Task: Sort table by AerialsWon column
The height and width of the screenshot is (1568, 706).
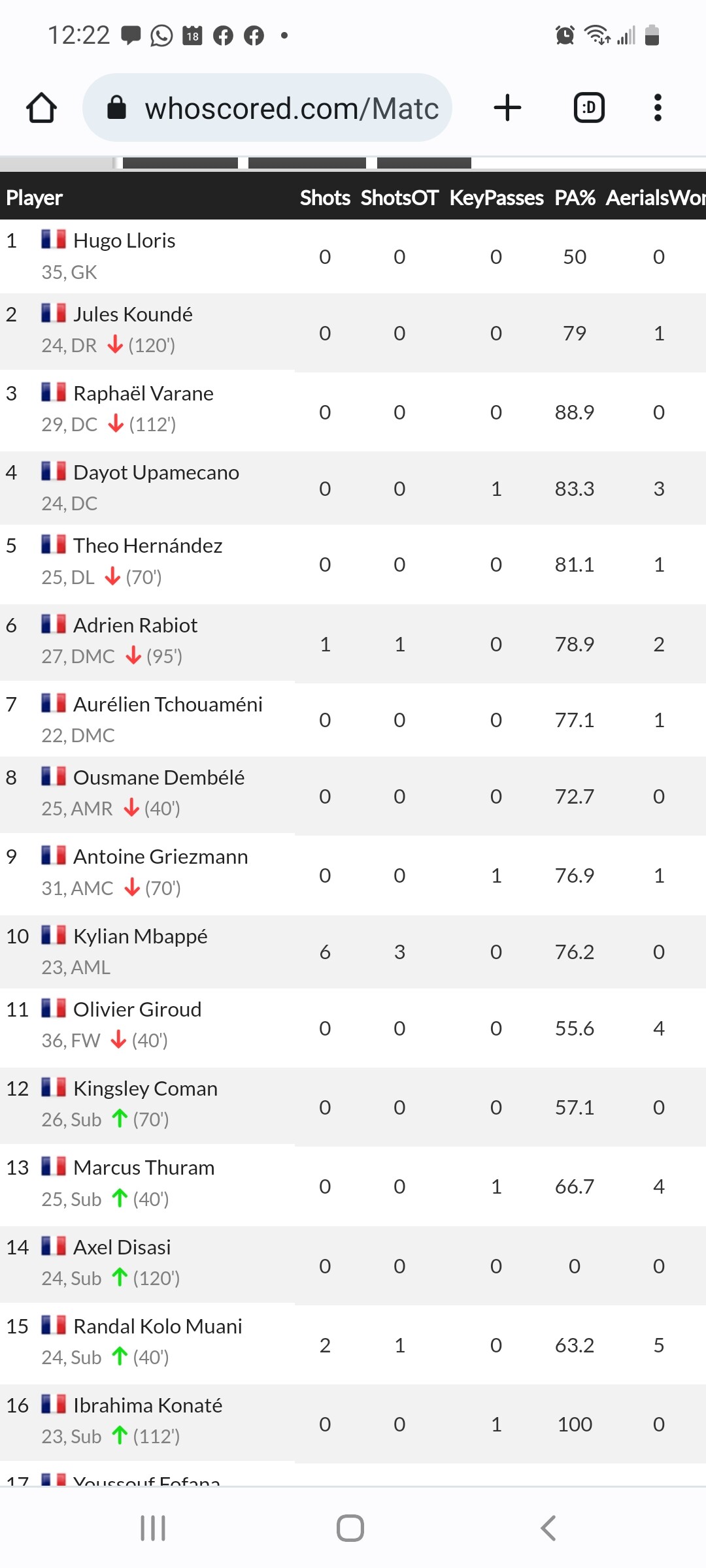Action: point(655,197)
